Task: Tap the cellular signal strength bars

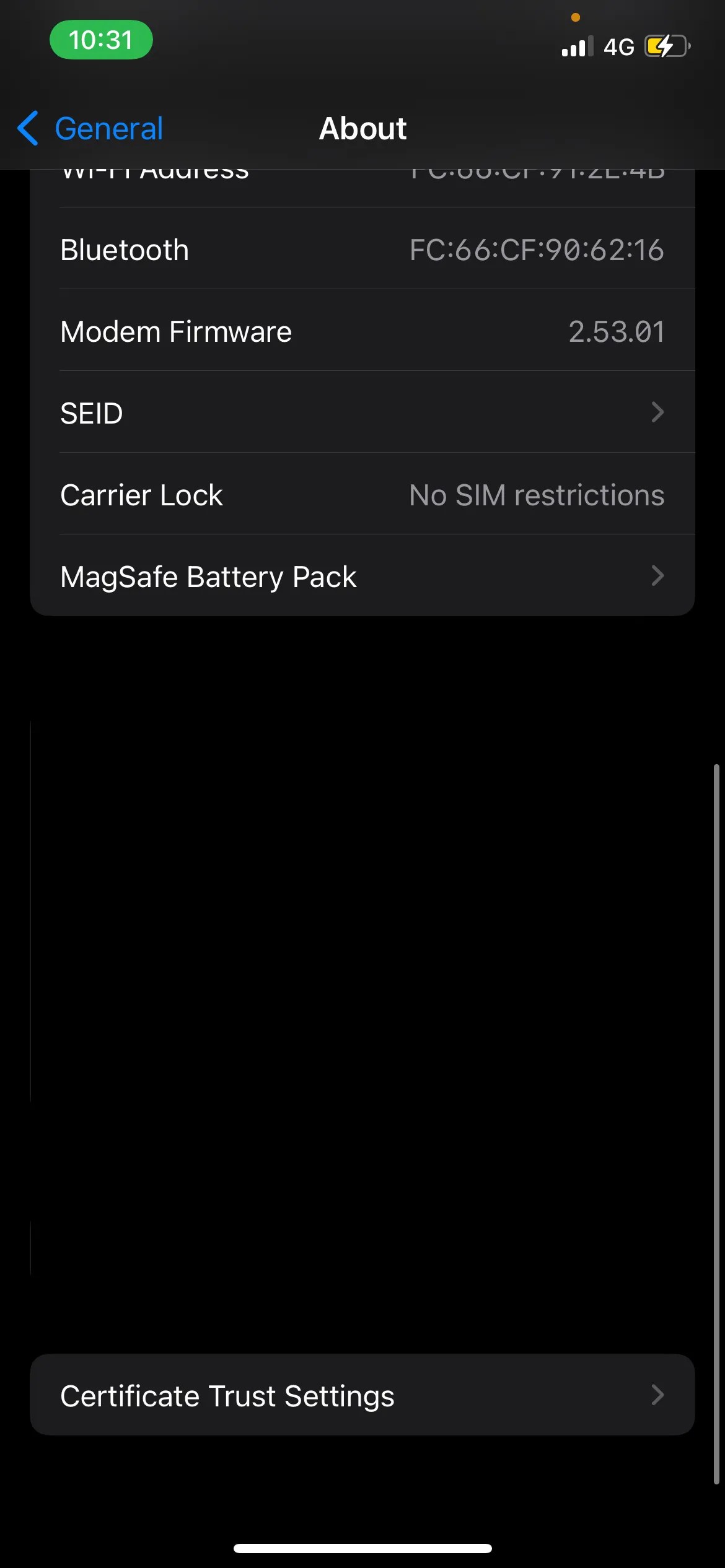Action: pyautogui.click(x=576, y=46)
